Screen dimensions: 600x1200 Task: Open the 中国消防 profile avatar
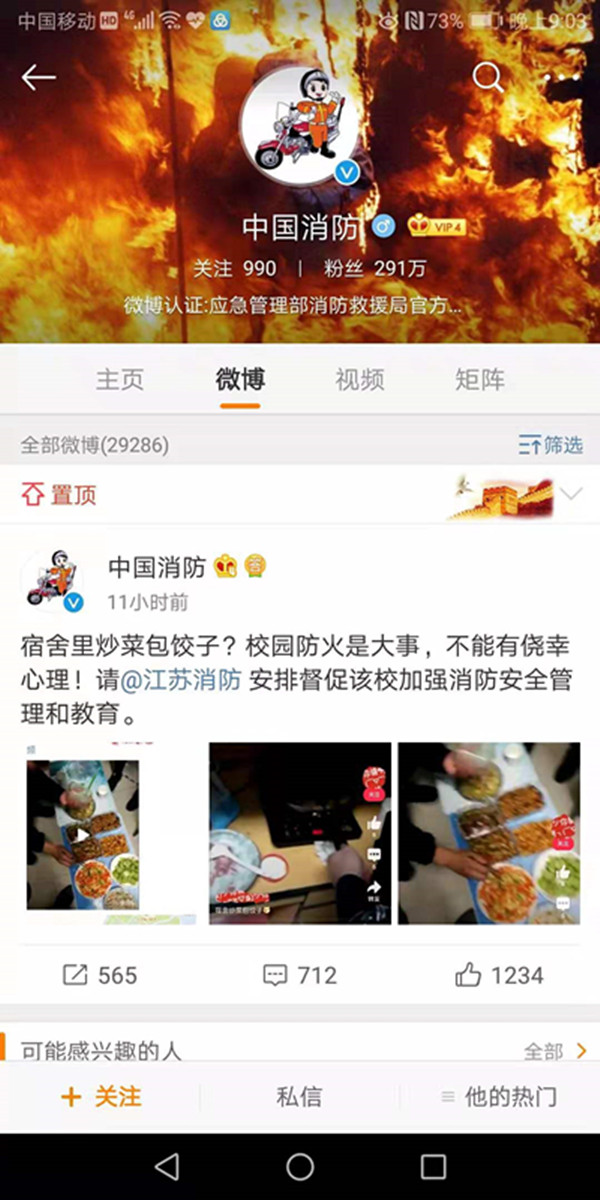[x=300, y=128]
